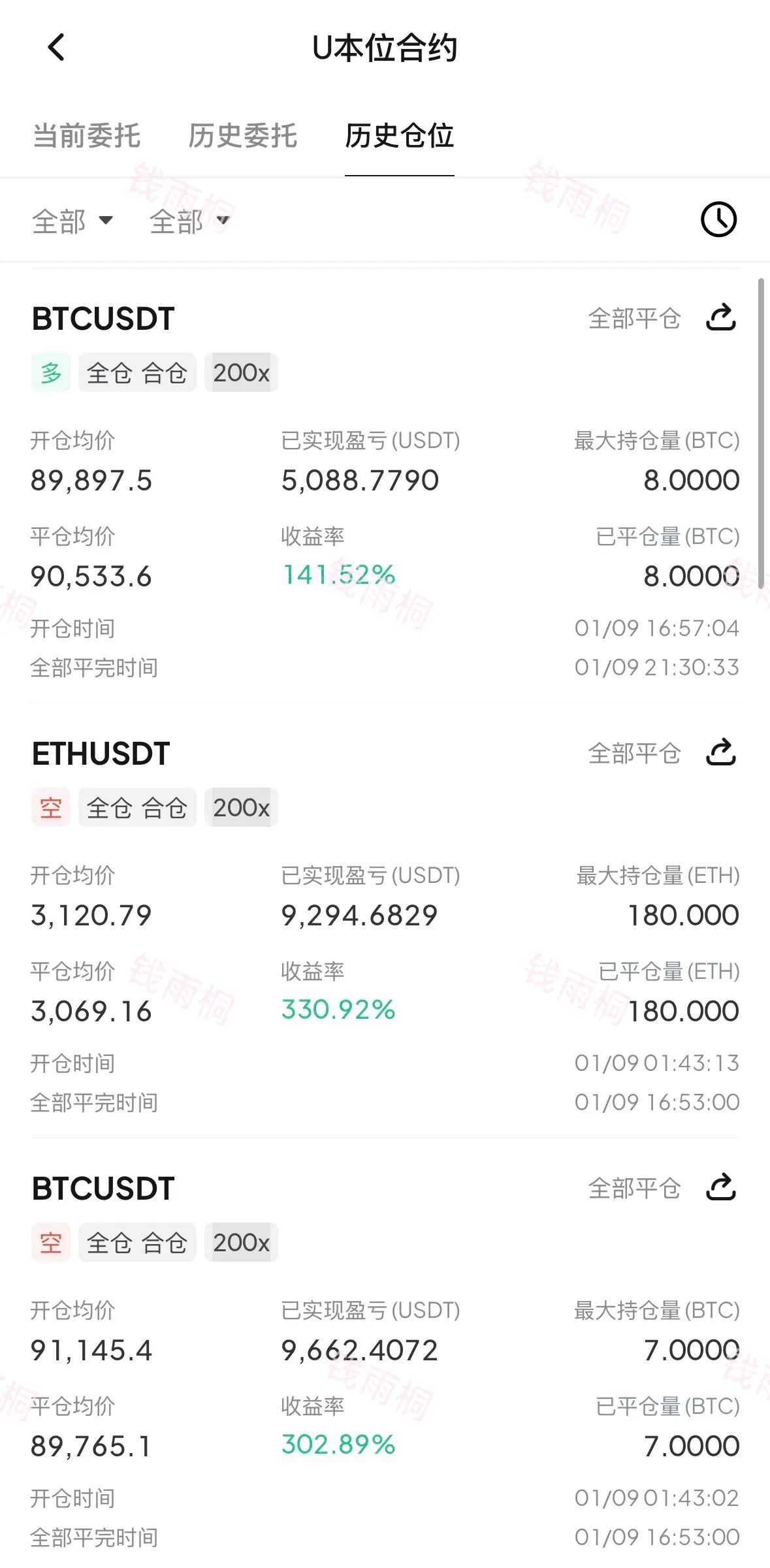Select the 历史仓位 tab

pos(399,136)
